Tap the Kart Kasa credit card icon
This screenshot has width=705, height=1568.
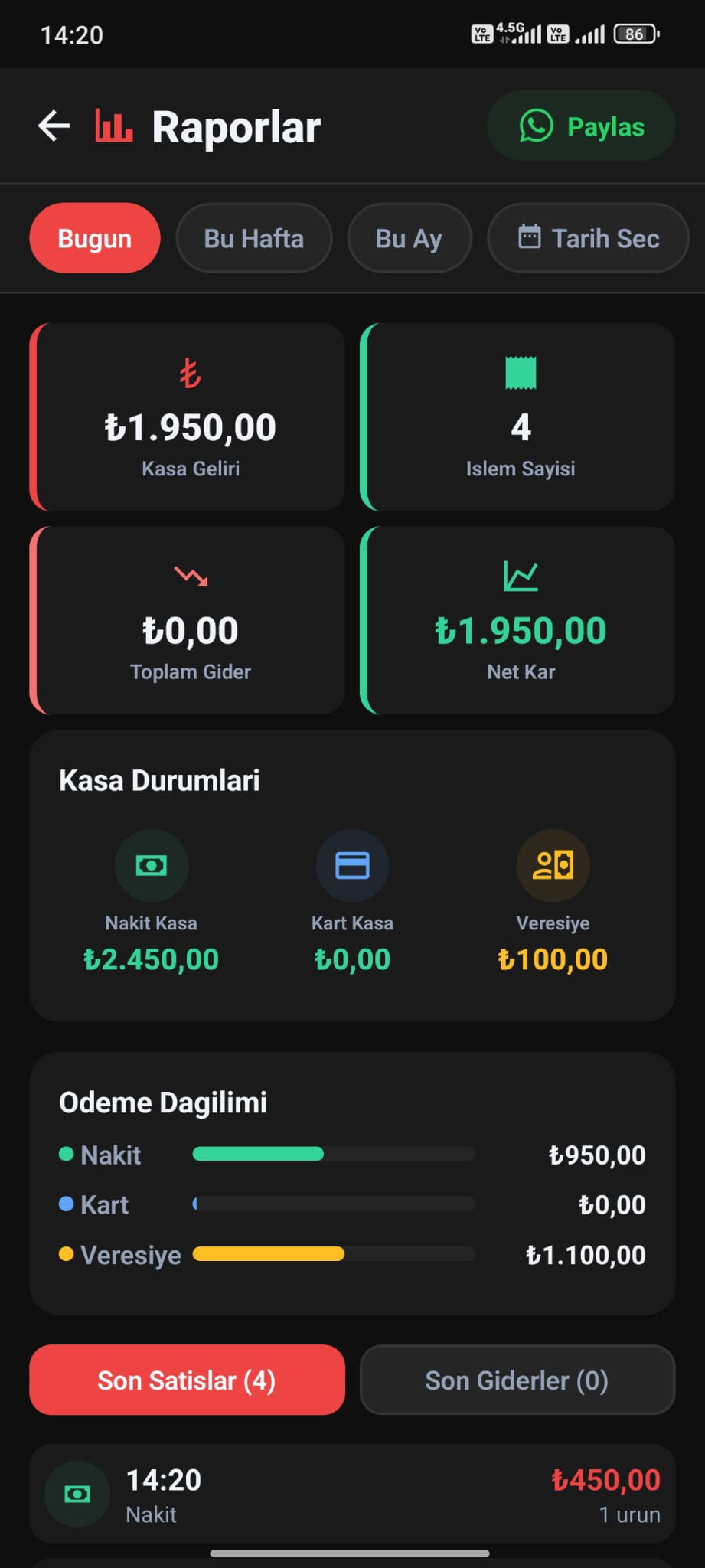351,864
